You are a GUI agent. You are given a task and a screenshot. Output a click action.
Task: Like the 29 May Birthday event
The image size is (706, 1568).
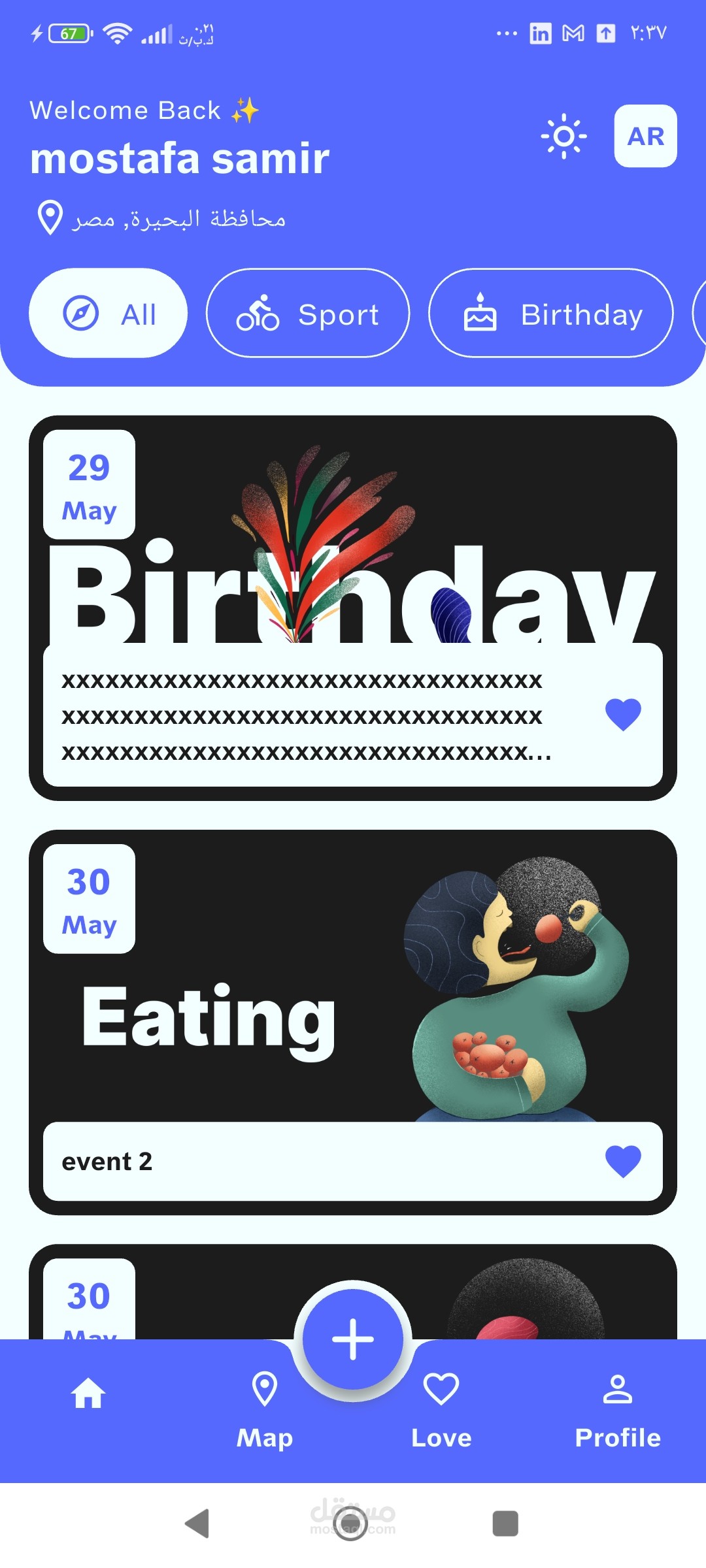click(x=623, y=714)
